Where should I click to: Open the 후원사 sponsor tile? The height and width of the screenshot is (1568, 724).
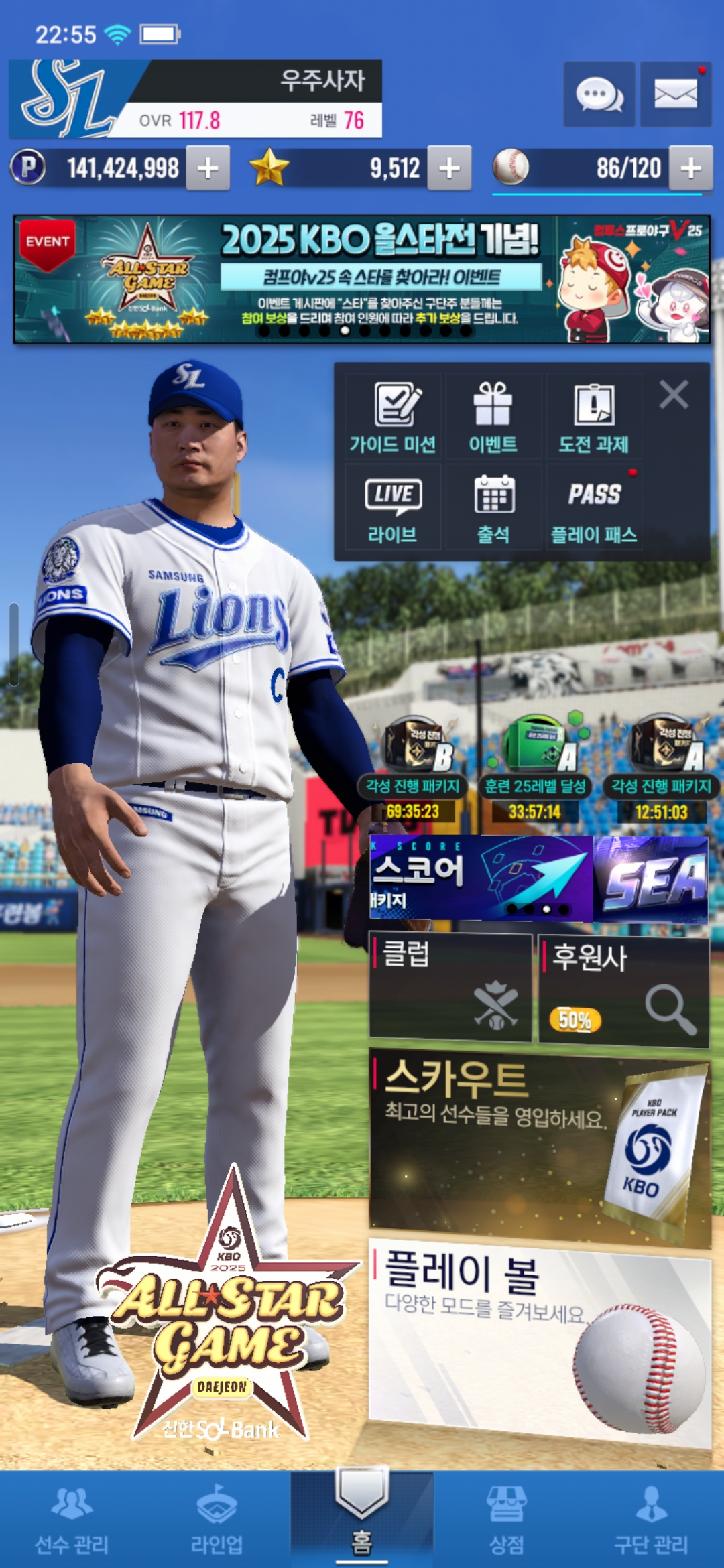click(623, 992)
